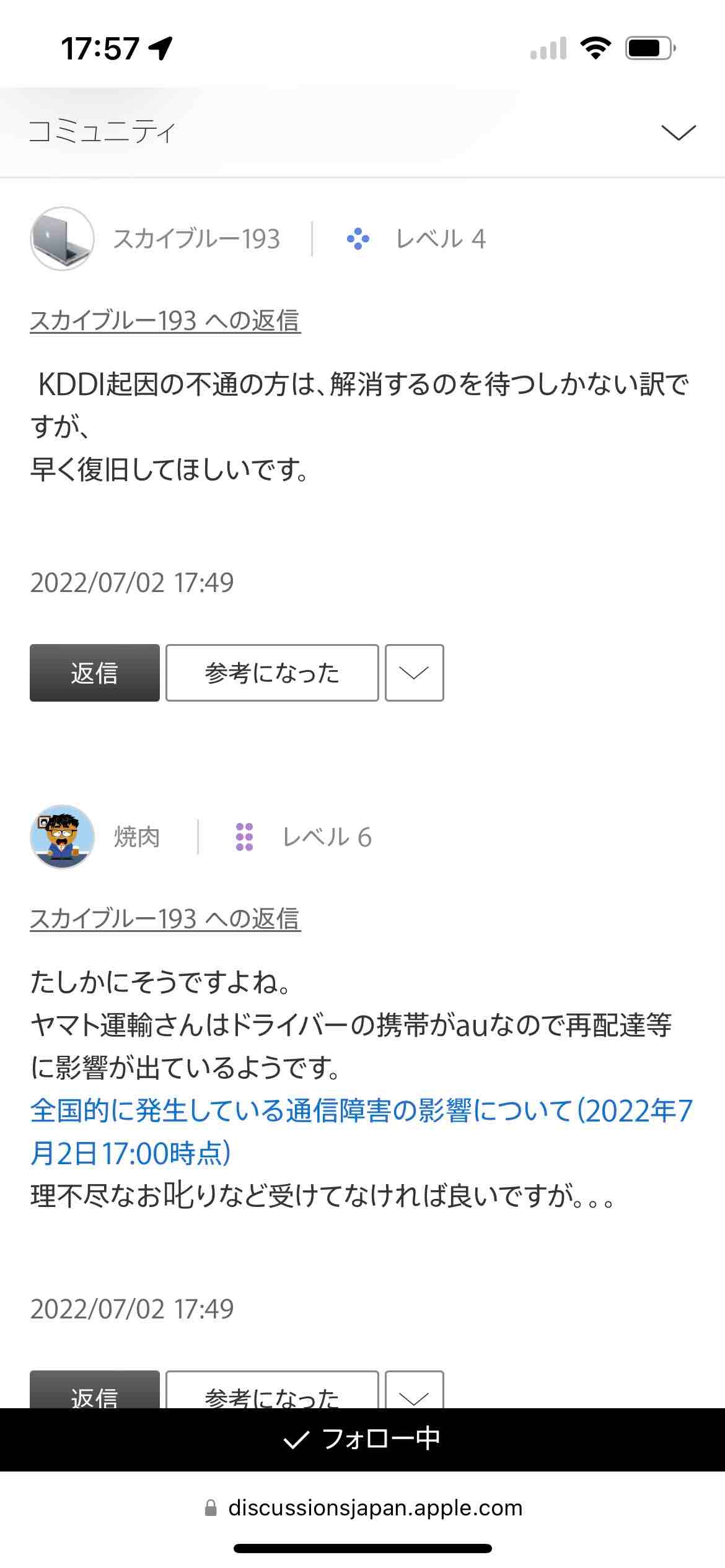Toggle the フォロー中 follow bar

[362, 1439]
